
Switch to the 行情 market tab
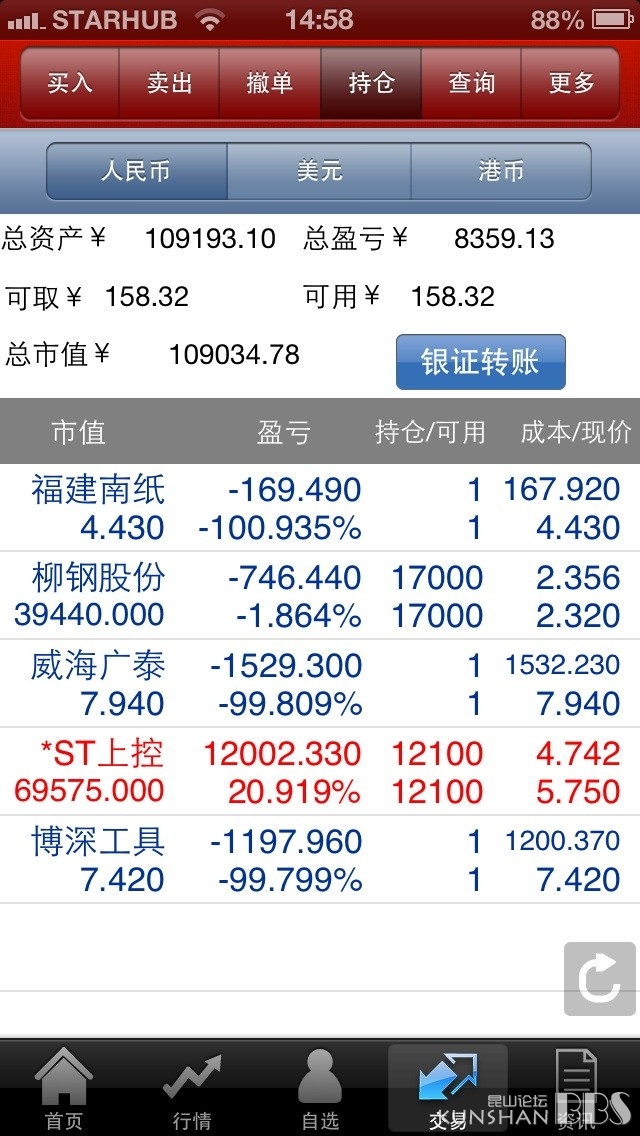192,1089
